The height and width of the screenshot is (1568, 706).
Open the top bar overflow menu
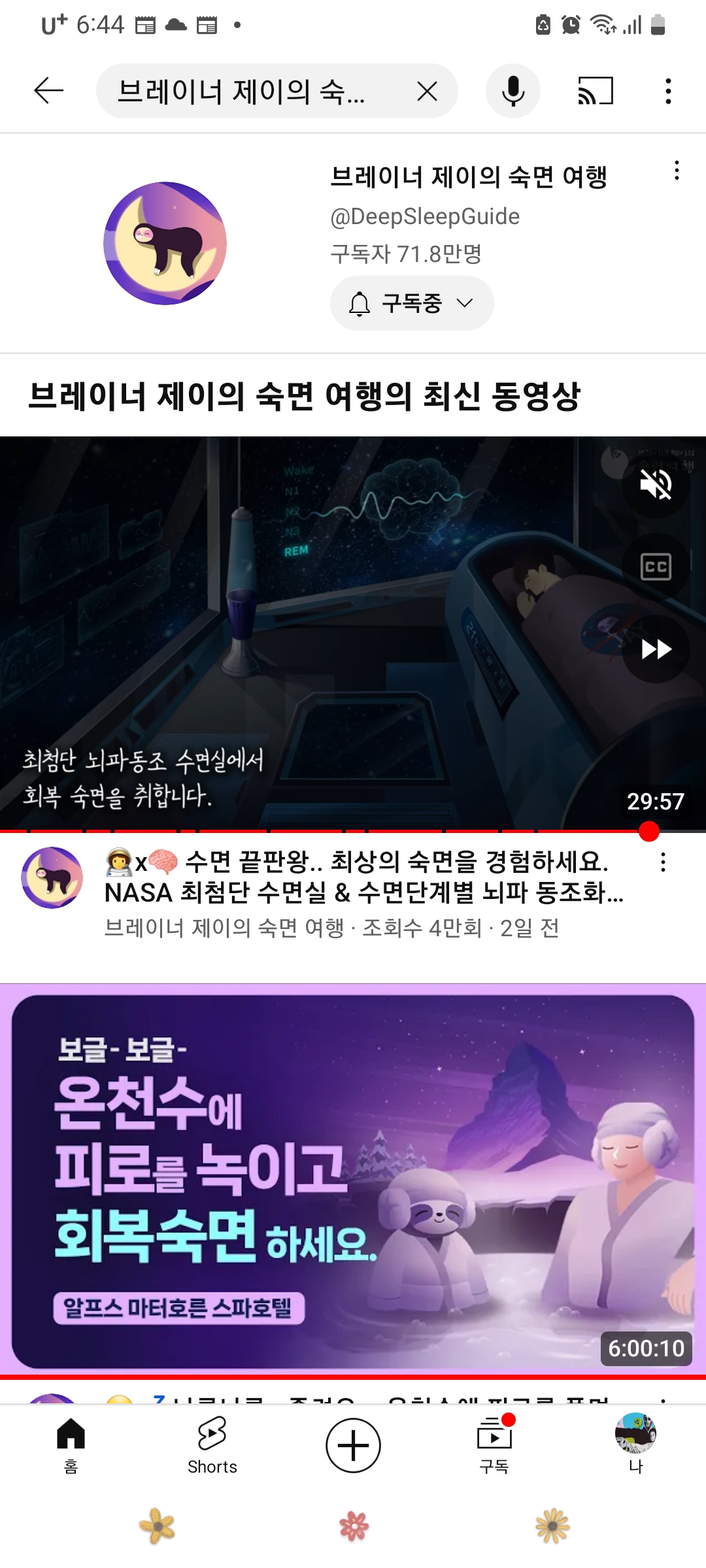(667, 91)
